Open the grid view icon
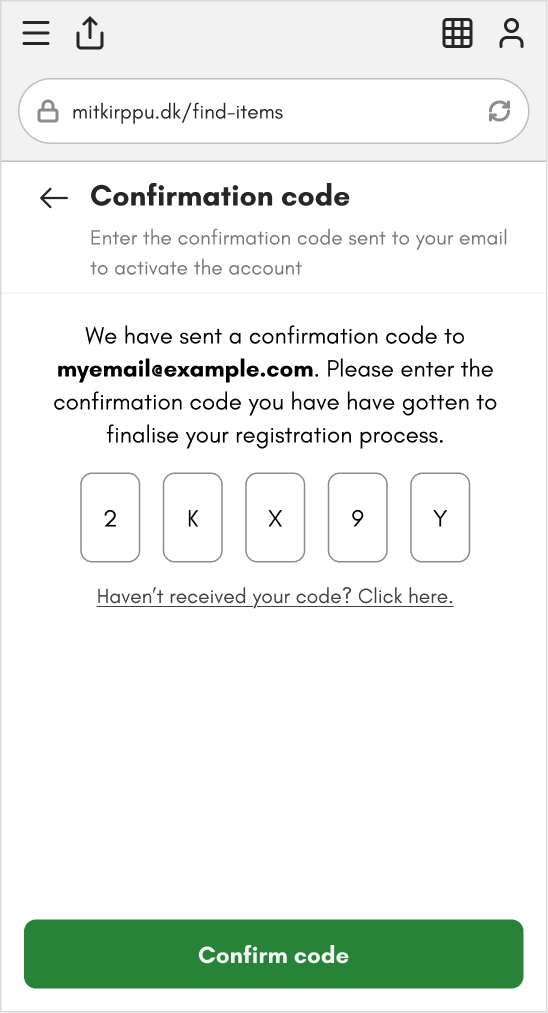The height and width of the screenshot is (1013, 548). click(458, 33)
